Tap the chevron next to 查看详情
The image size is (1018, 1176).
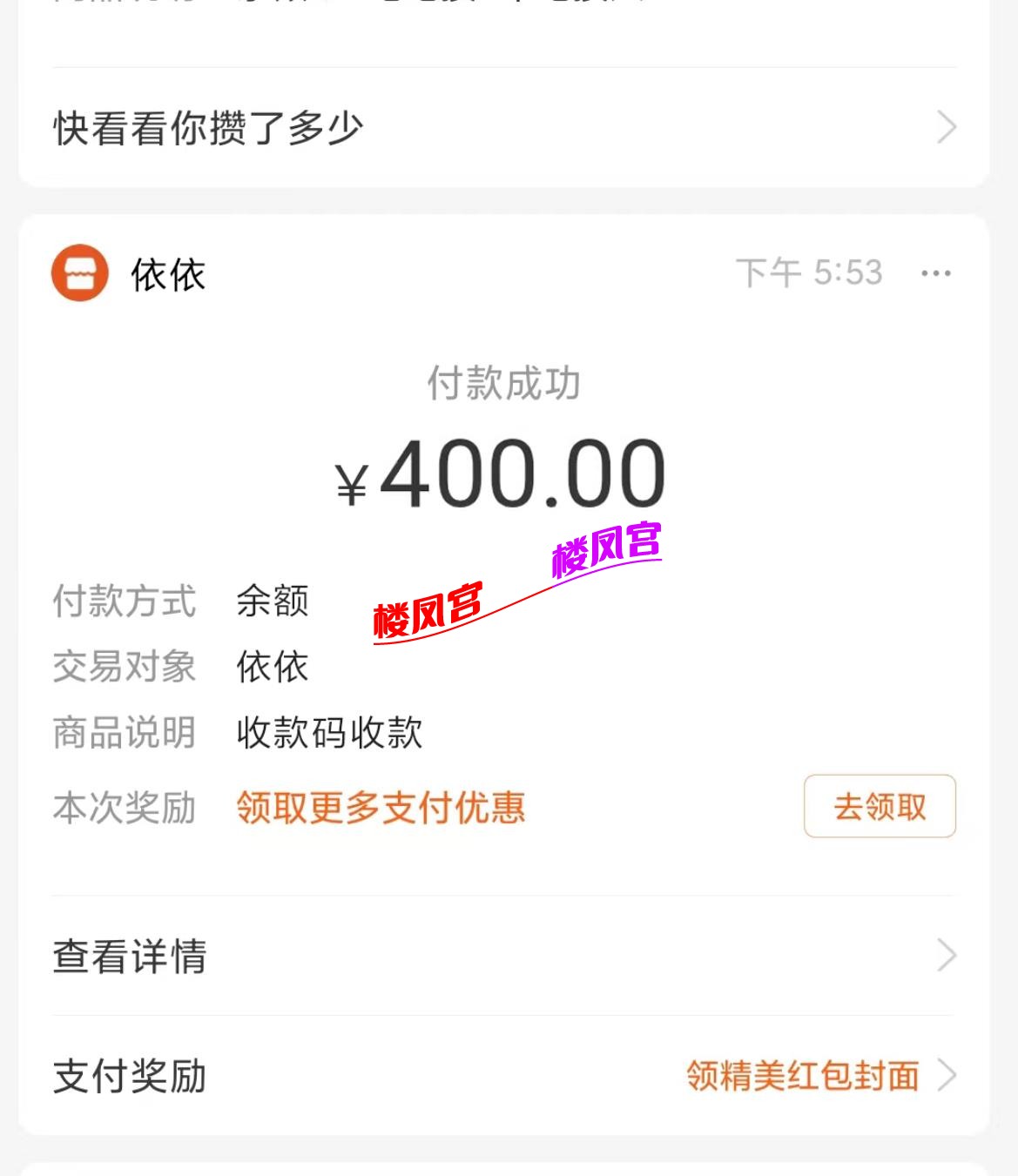click(947, 956)
